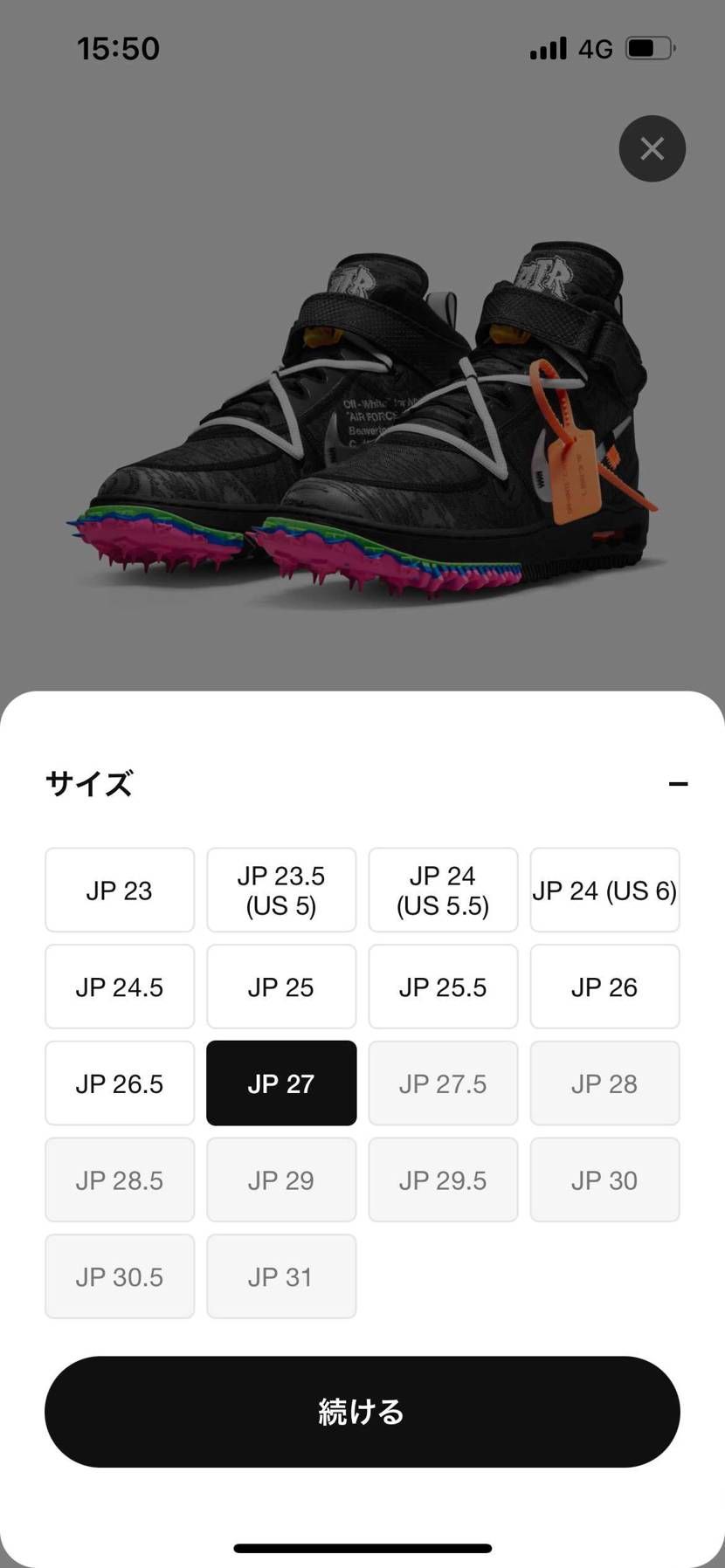The height and width of the screenshot is (1568, 725).
Task: Select size JP 23.5 (US 5)
Action: (x=281, y=890)
